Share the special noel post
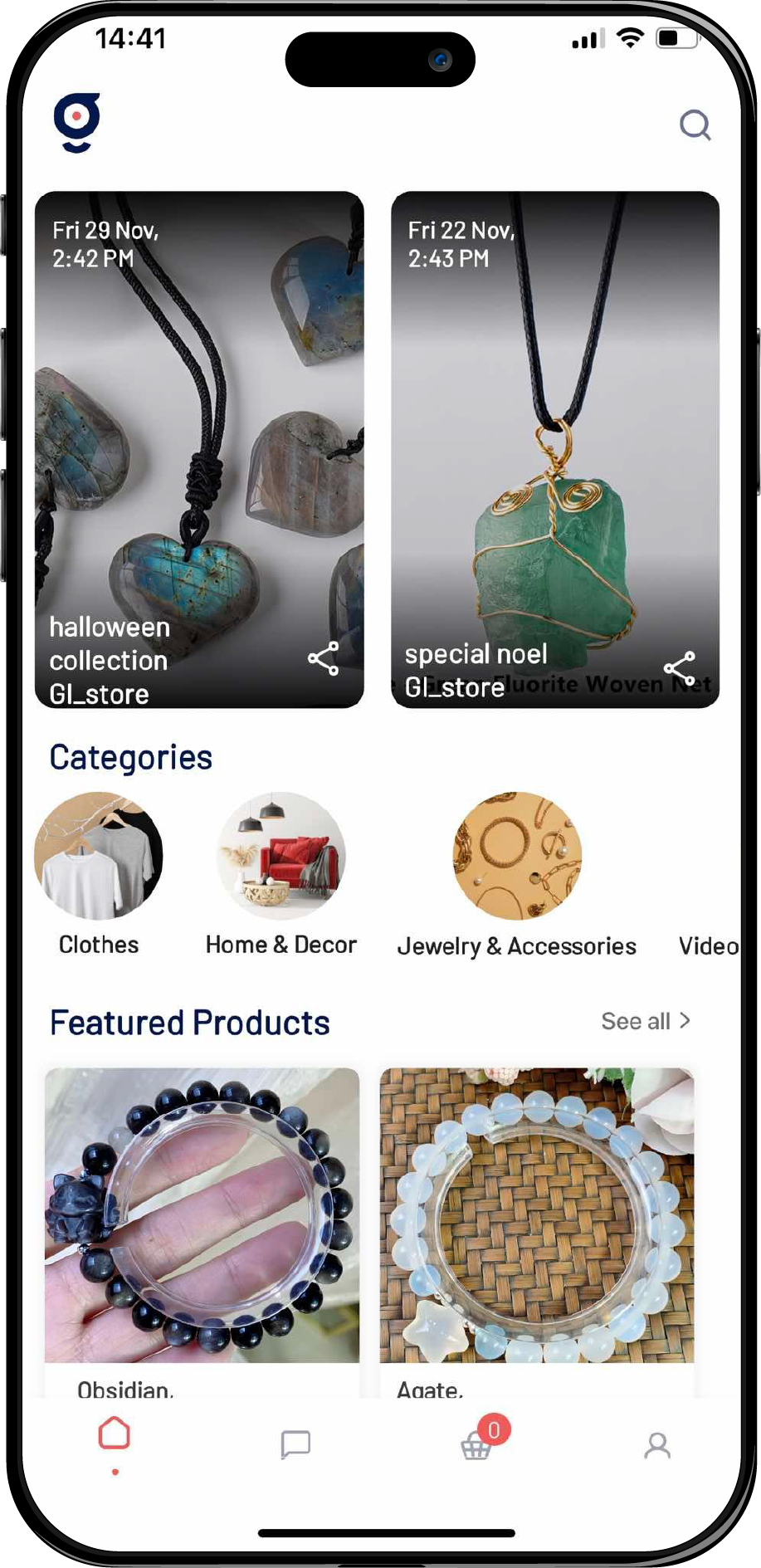Screen dimensions: 761x1568 coord(679,668)
